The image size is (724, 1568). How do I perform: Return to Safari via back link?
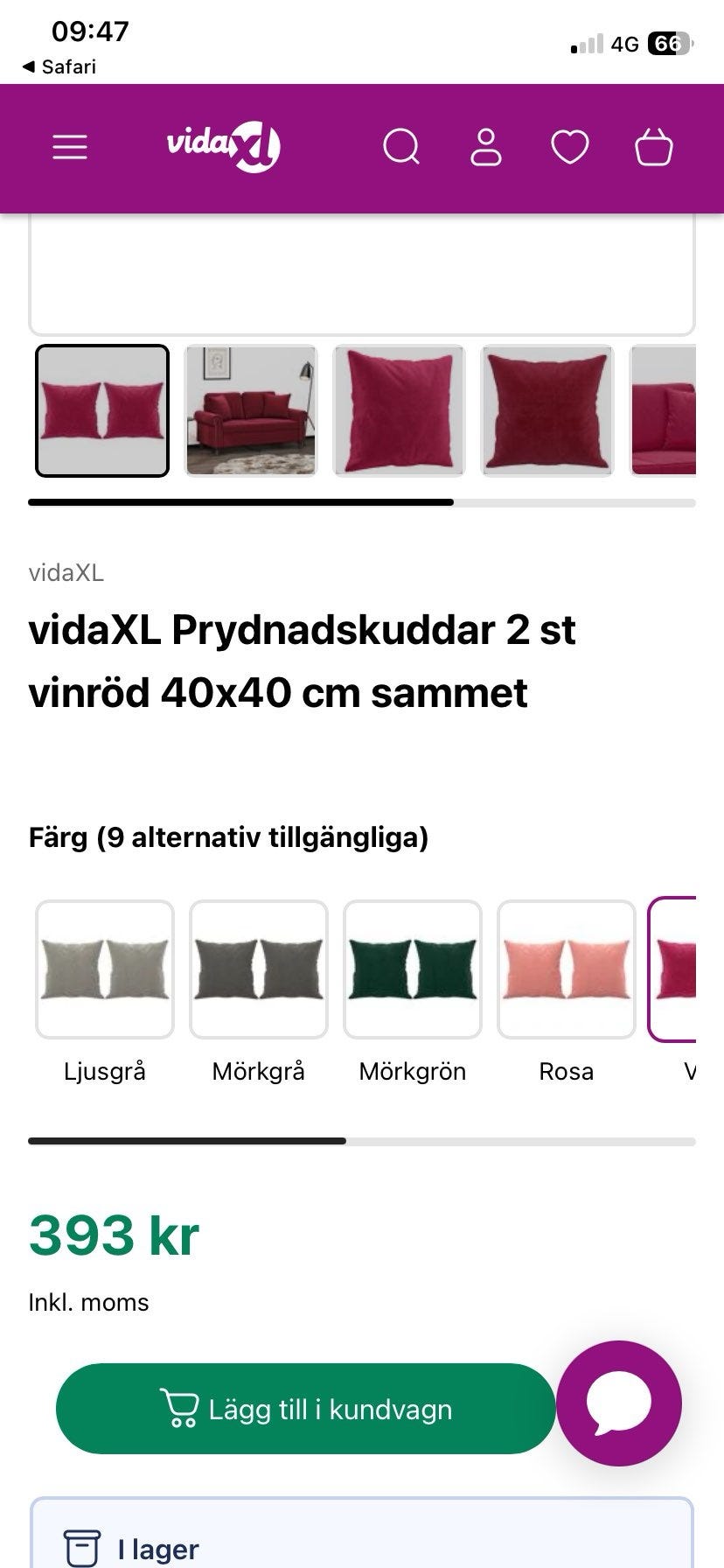(59, 66)
